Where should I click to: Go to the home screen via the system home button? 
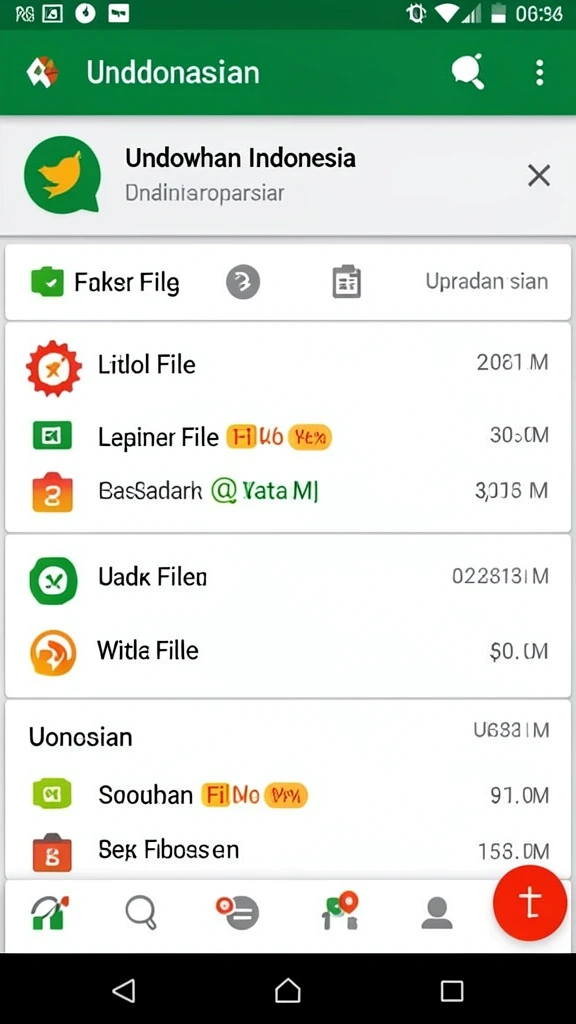(287, 990)
